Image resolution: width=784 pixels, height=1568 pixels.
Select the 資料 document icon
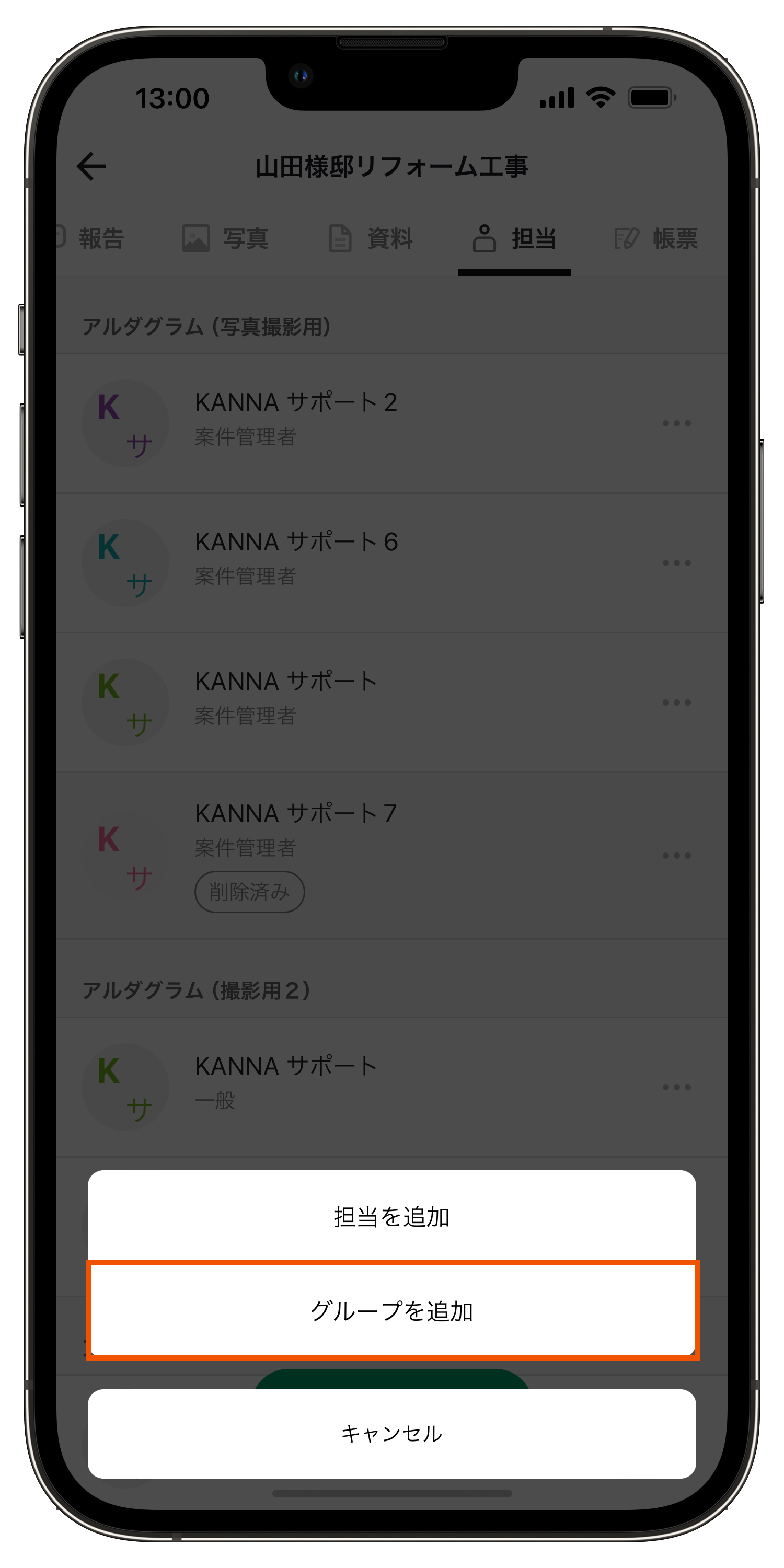[x=340, y=237]
